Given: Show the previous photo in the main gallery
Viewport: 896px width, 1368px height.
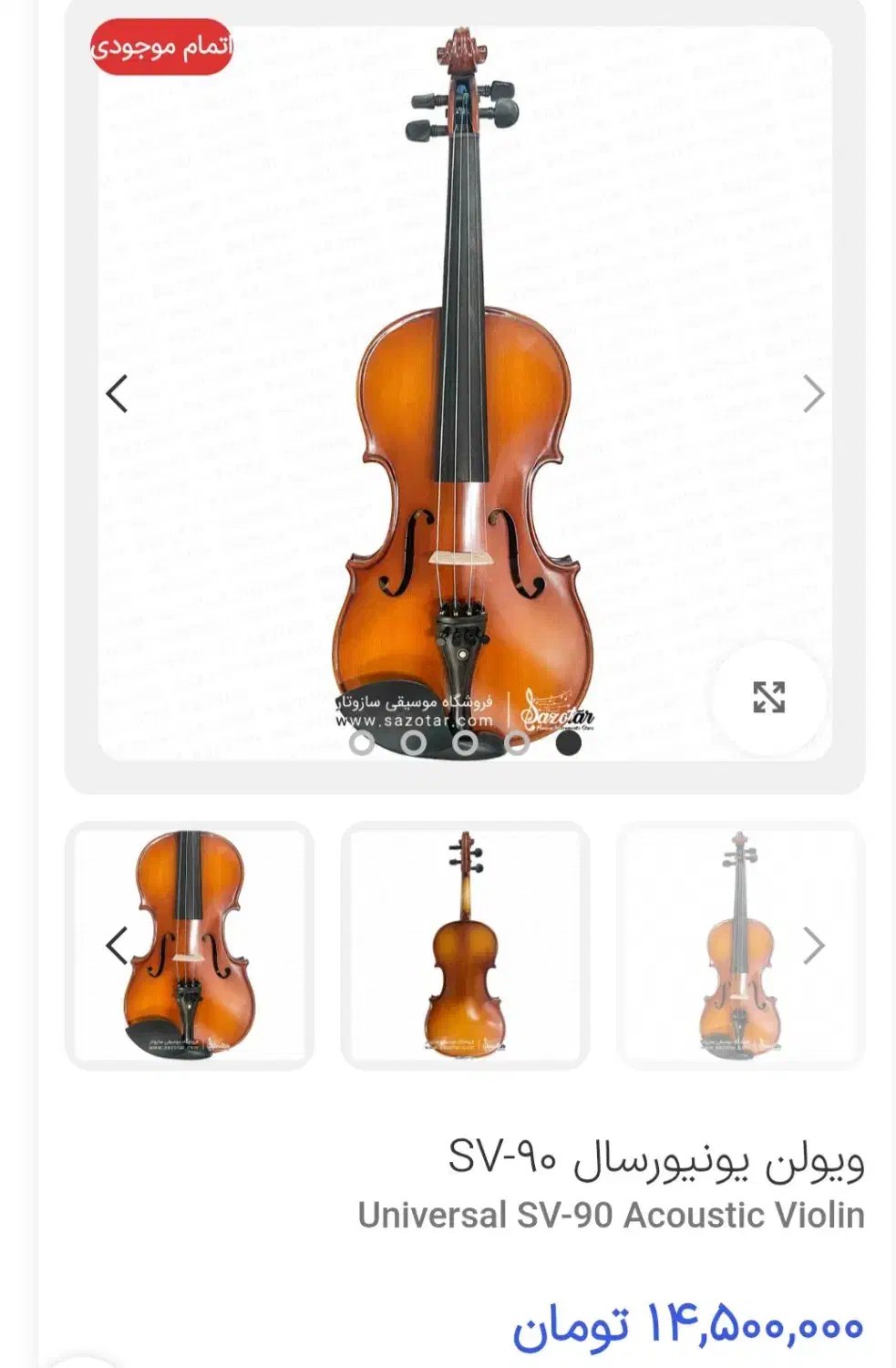Looking at the screenshot, I should 117,394.
